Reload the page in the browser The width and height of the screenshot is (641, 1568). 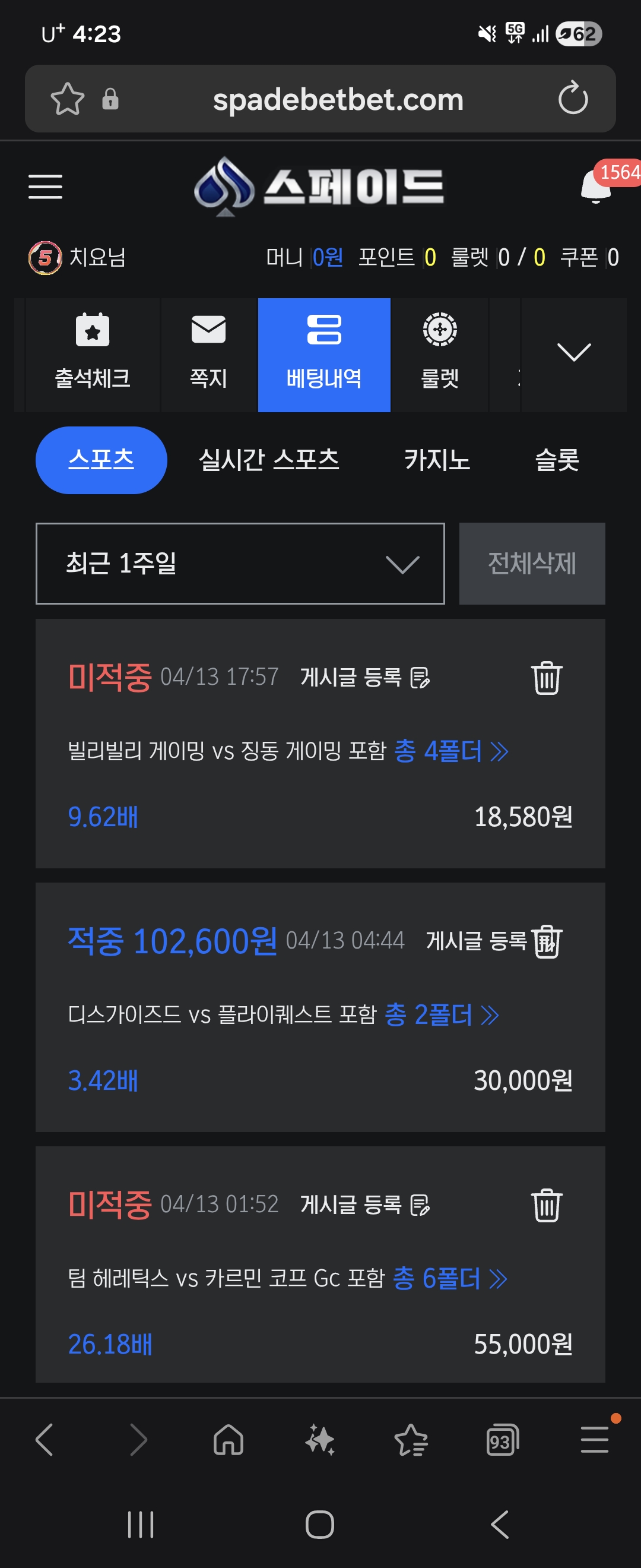573,99
